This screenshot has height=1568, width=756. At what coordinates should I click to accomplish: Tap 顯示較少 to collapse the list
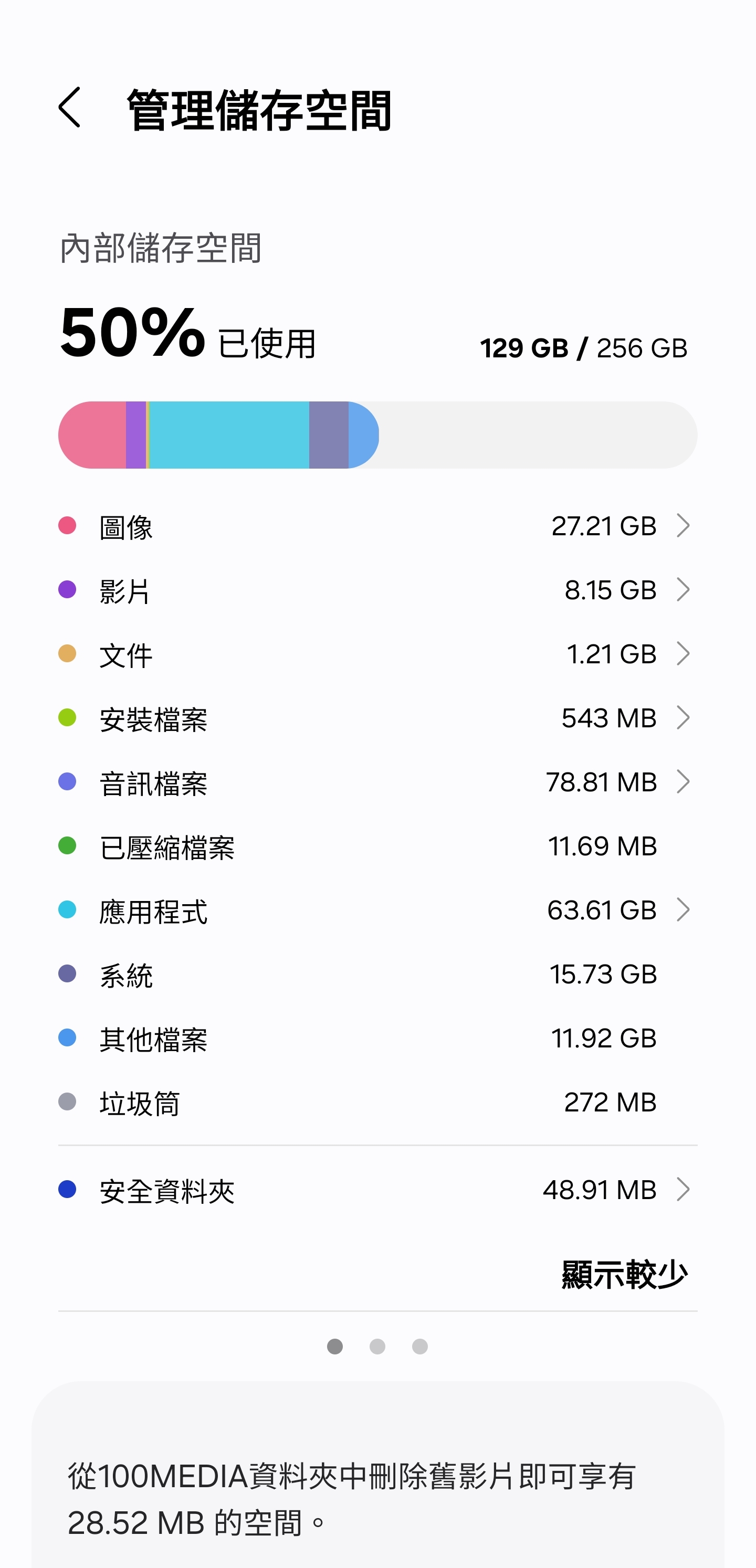point(624,1274)
